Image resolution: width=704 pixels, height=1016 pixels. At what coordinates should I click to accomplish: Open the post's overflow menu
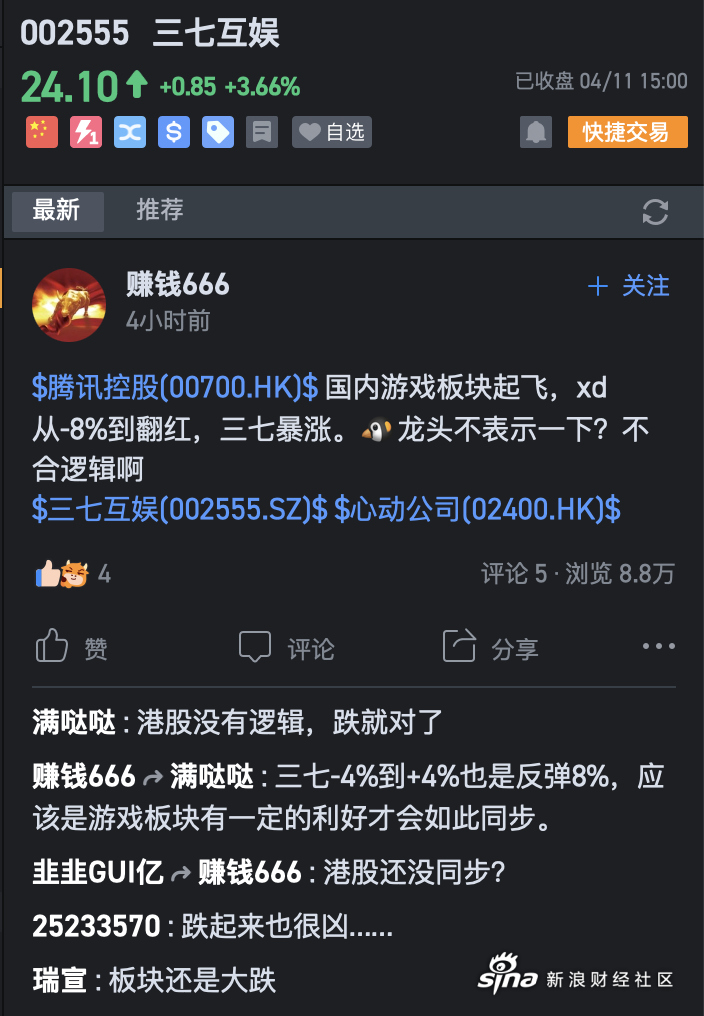point(658,647)
